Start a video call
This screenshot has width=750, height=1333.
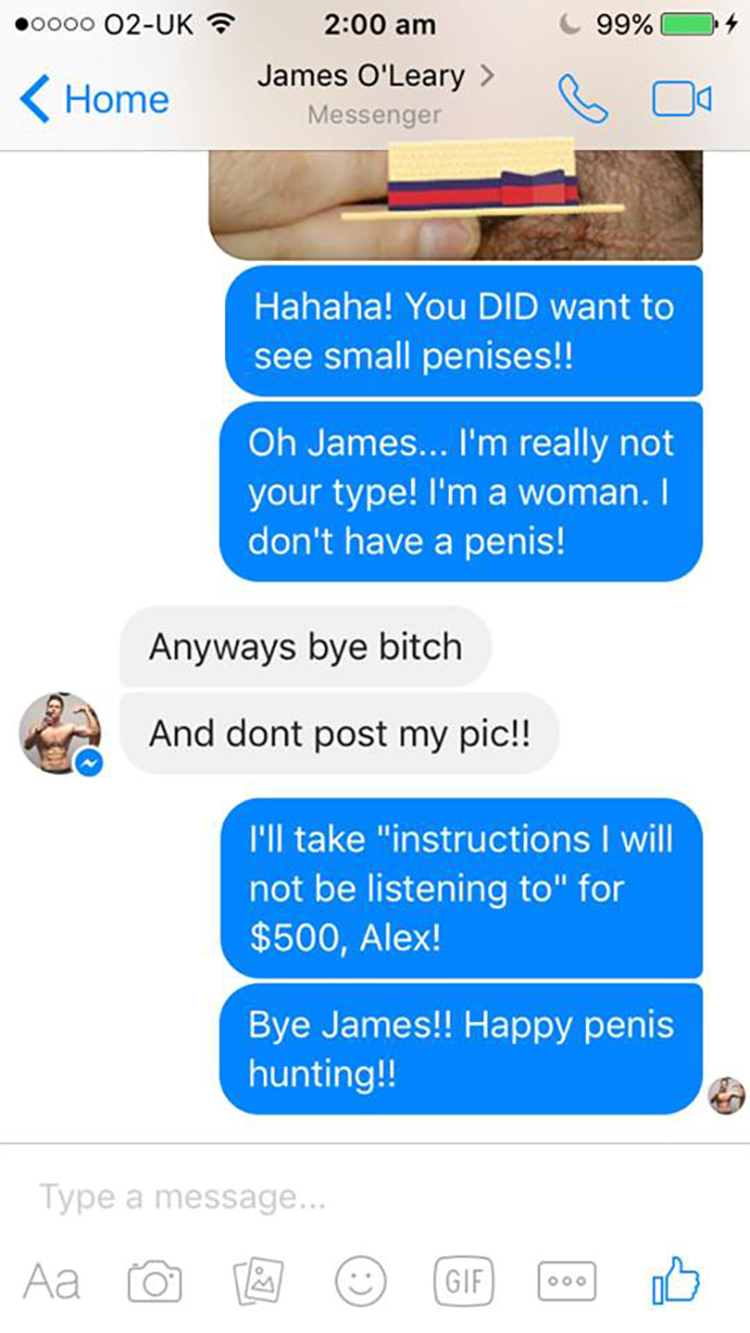(681, 99)
